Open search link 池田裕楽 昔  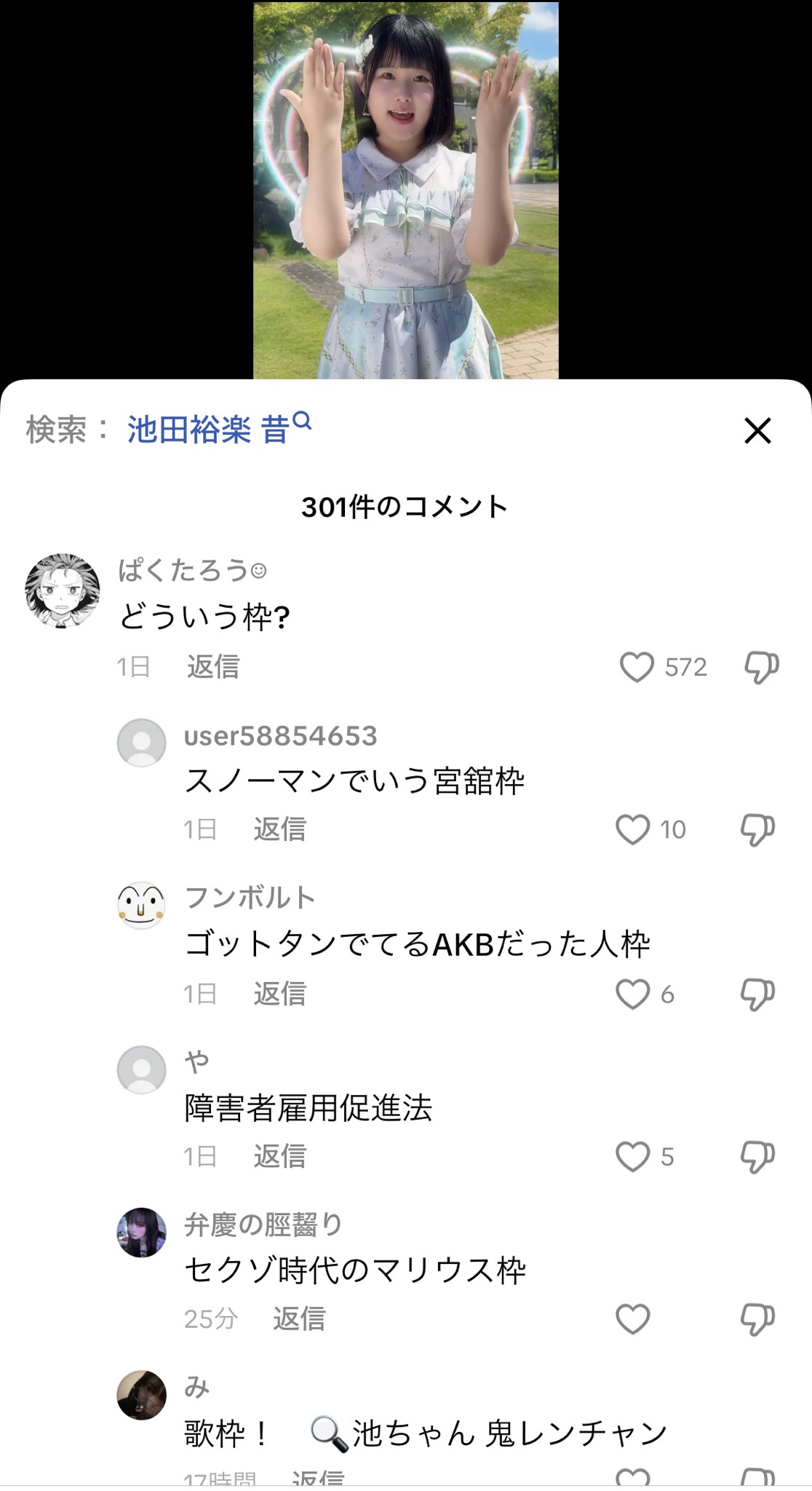click(x=218, y=430)
